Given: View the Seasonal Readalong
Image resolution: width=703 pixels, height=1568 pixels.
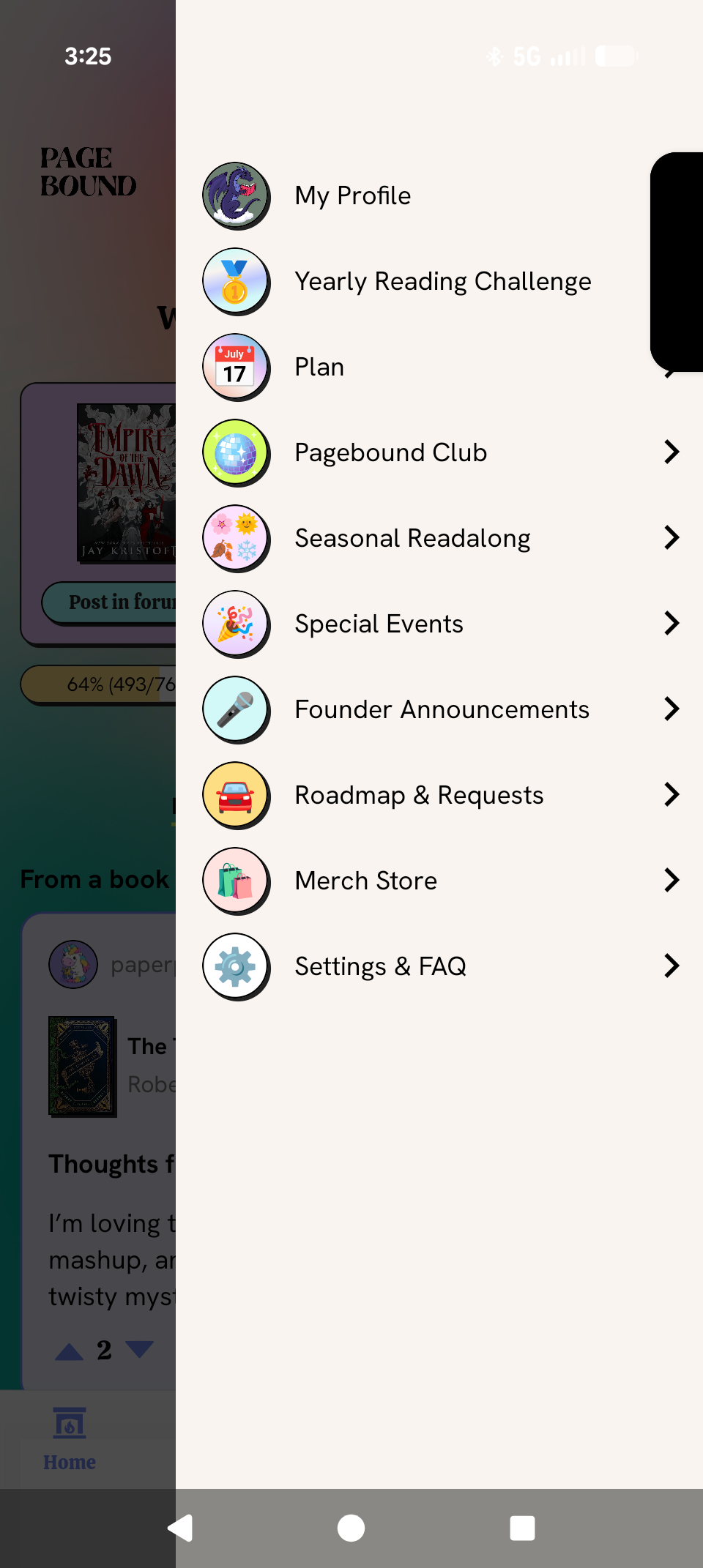Looking at the screenshot, I should [412, 539].
